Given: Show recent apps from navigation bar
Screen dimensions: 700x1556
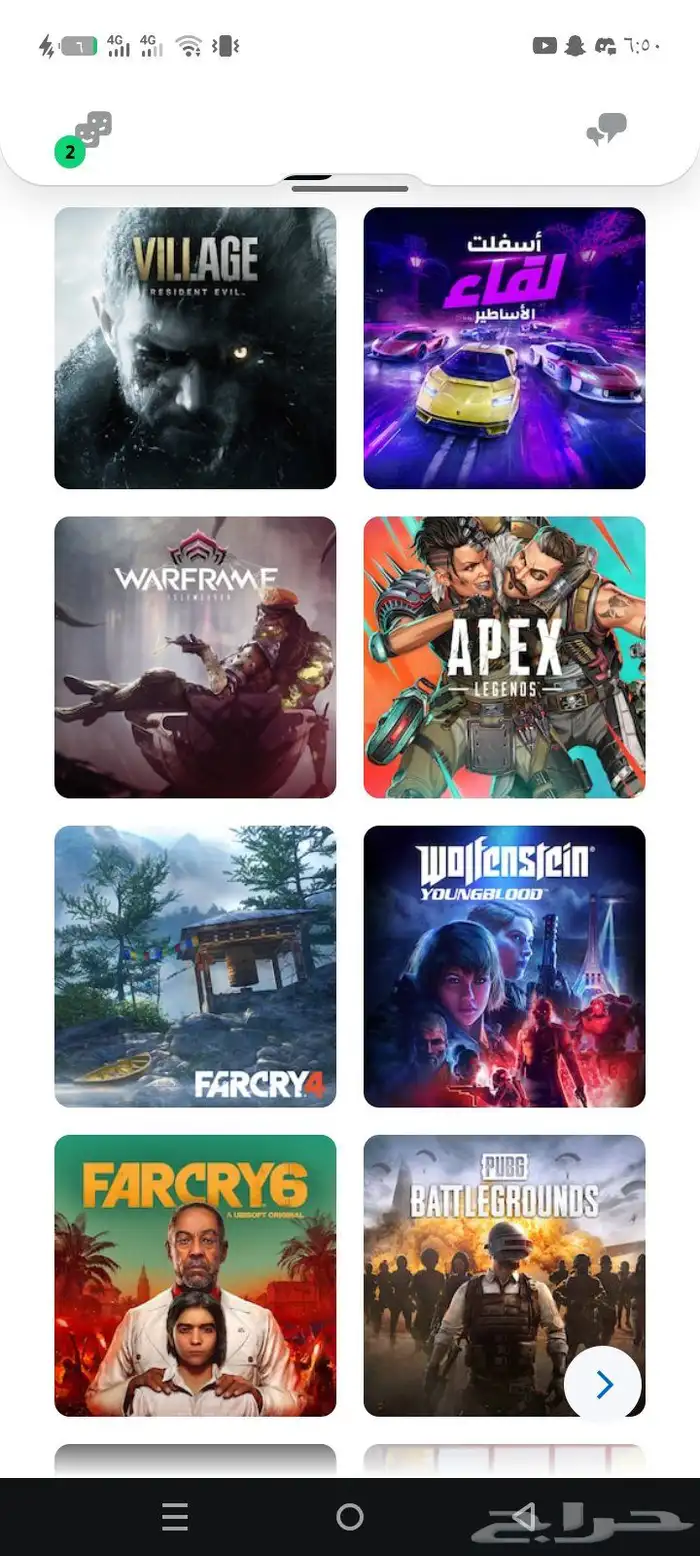Looking at the screenshot, I should pos(175,1517).
